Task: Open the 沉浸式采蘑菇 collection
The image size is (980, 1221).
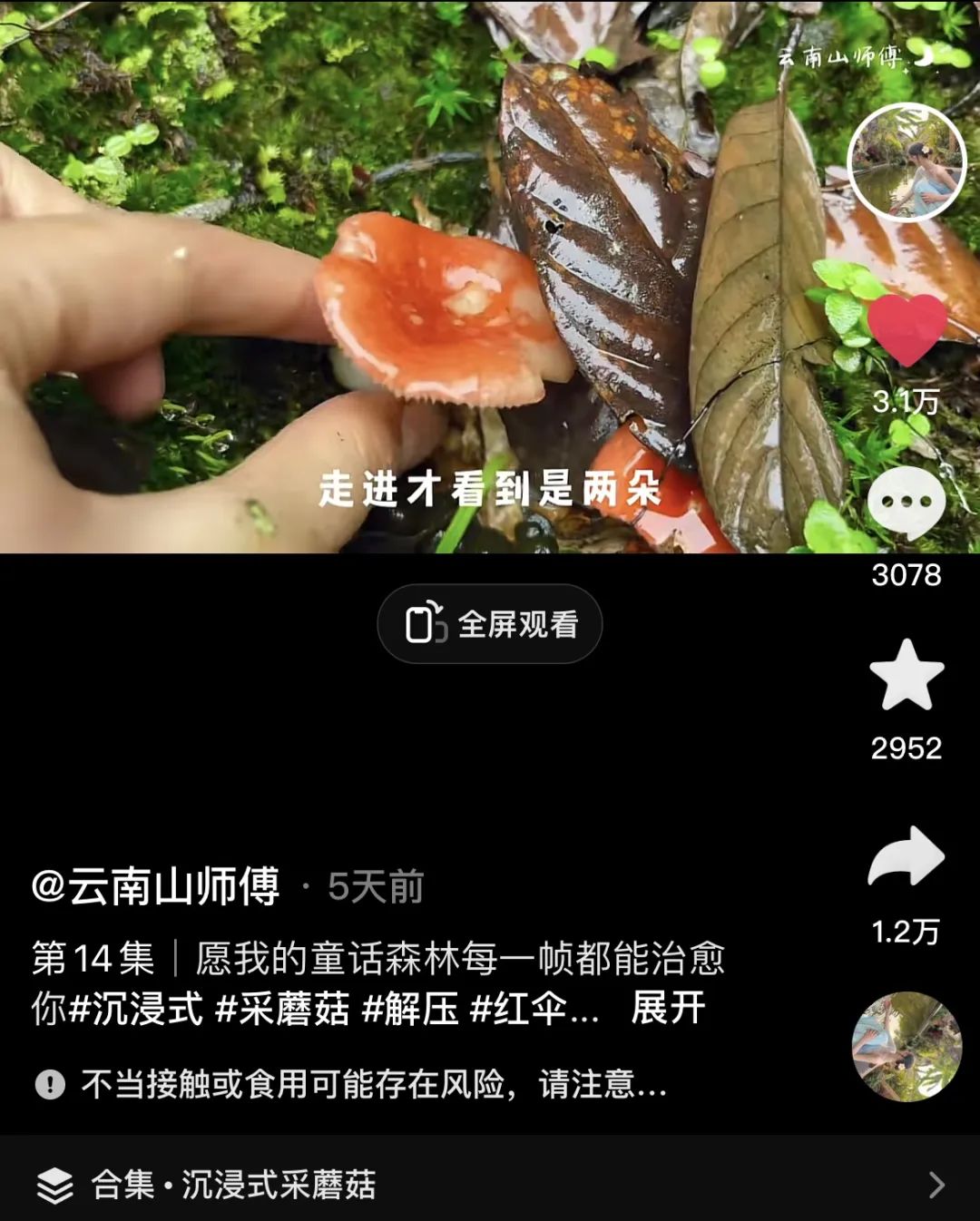Action: point(490,1184)
